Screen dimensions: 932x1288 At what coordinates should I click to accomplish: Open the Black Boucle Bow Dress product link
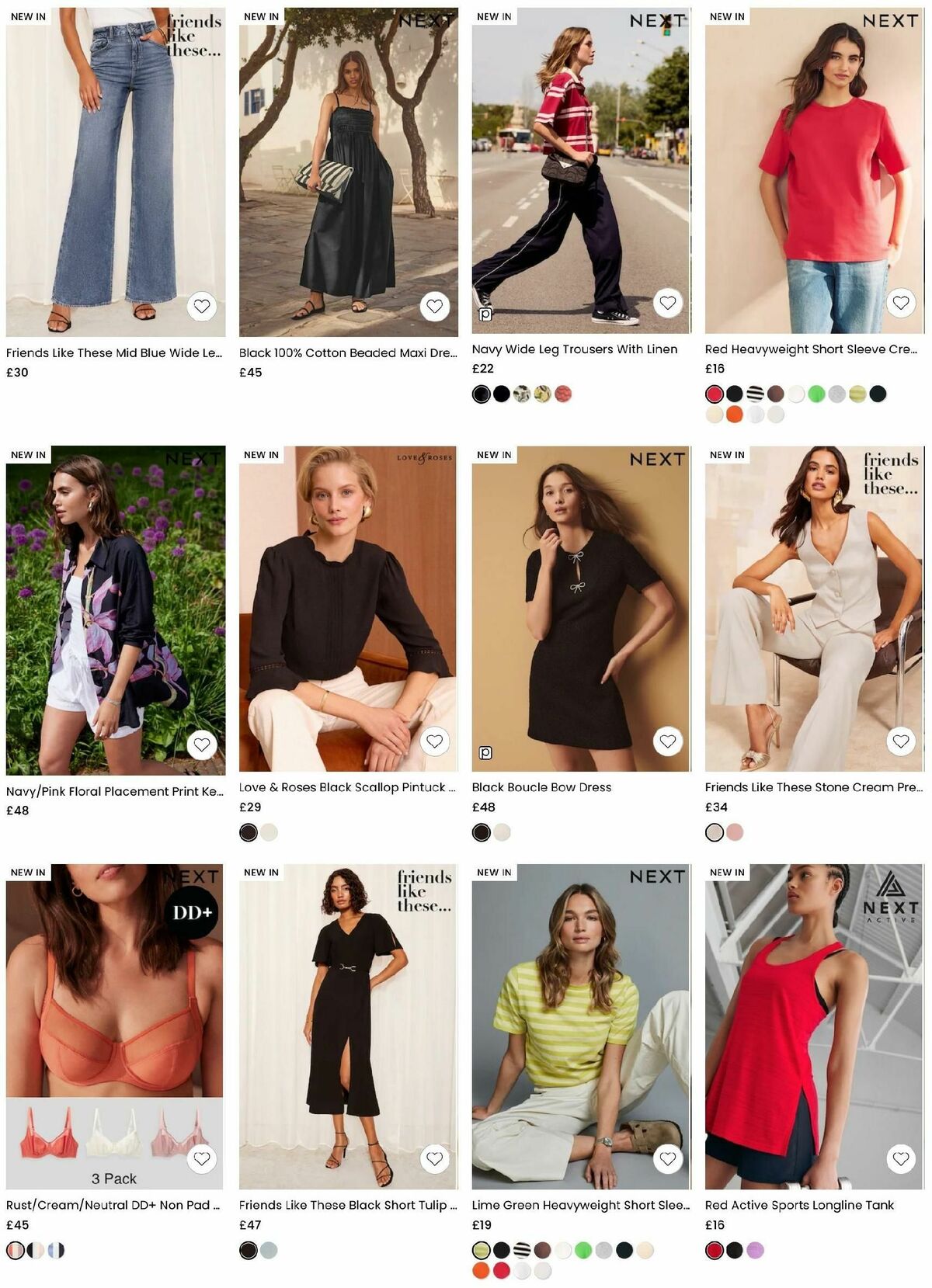click(x=543, y=787)
